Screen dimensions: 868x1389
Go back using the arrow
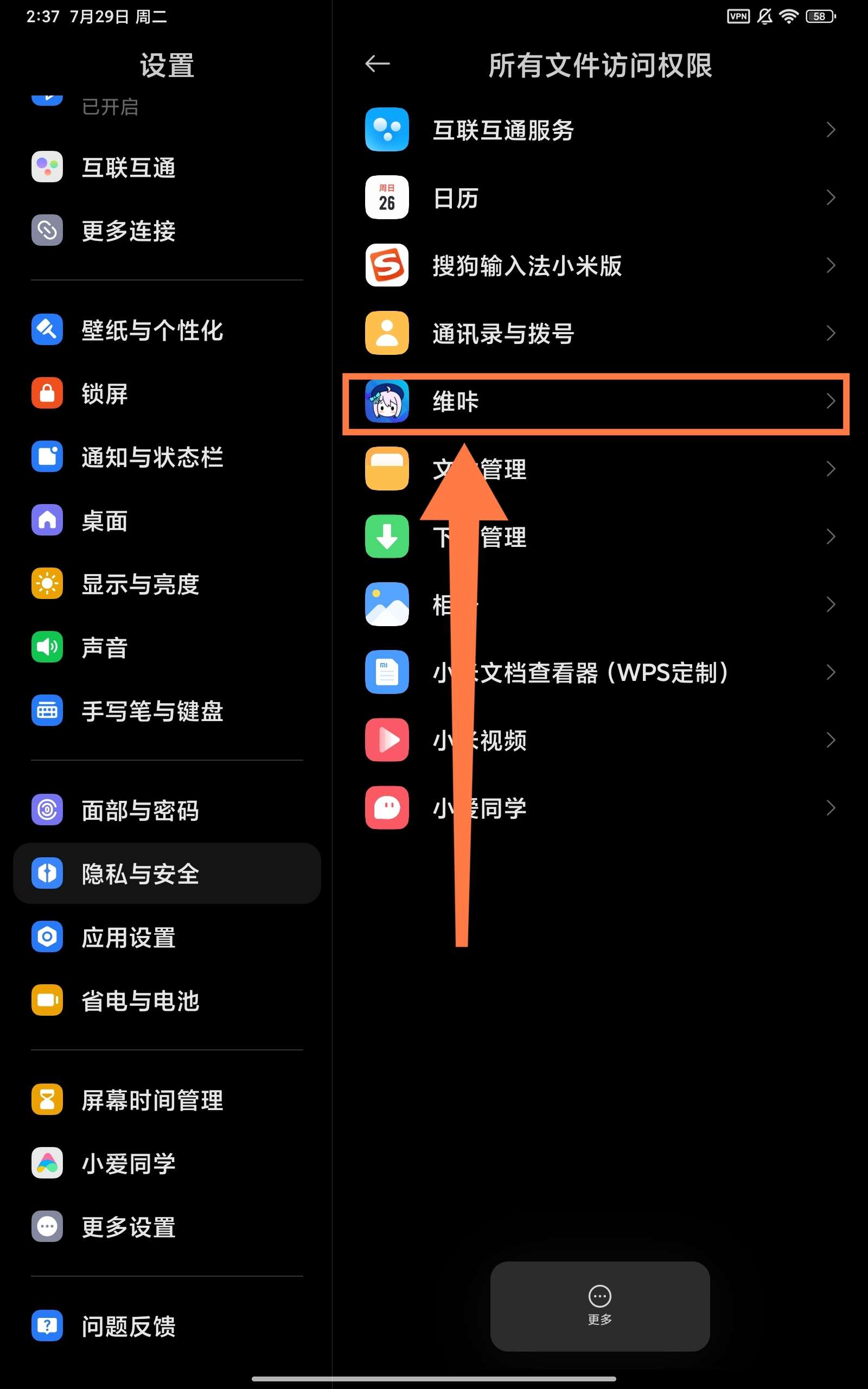coord(377,63)
